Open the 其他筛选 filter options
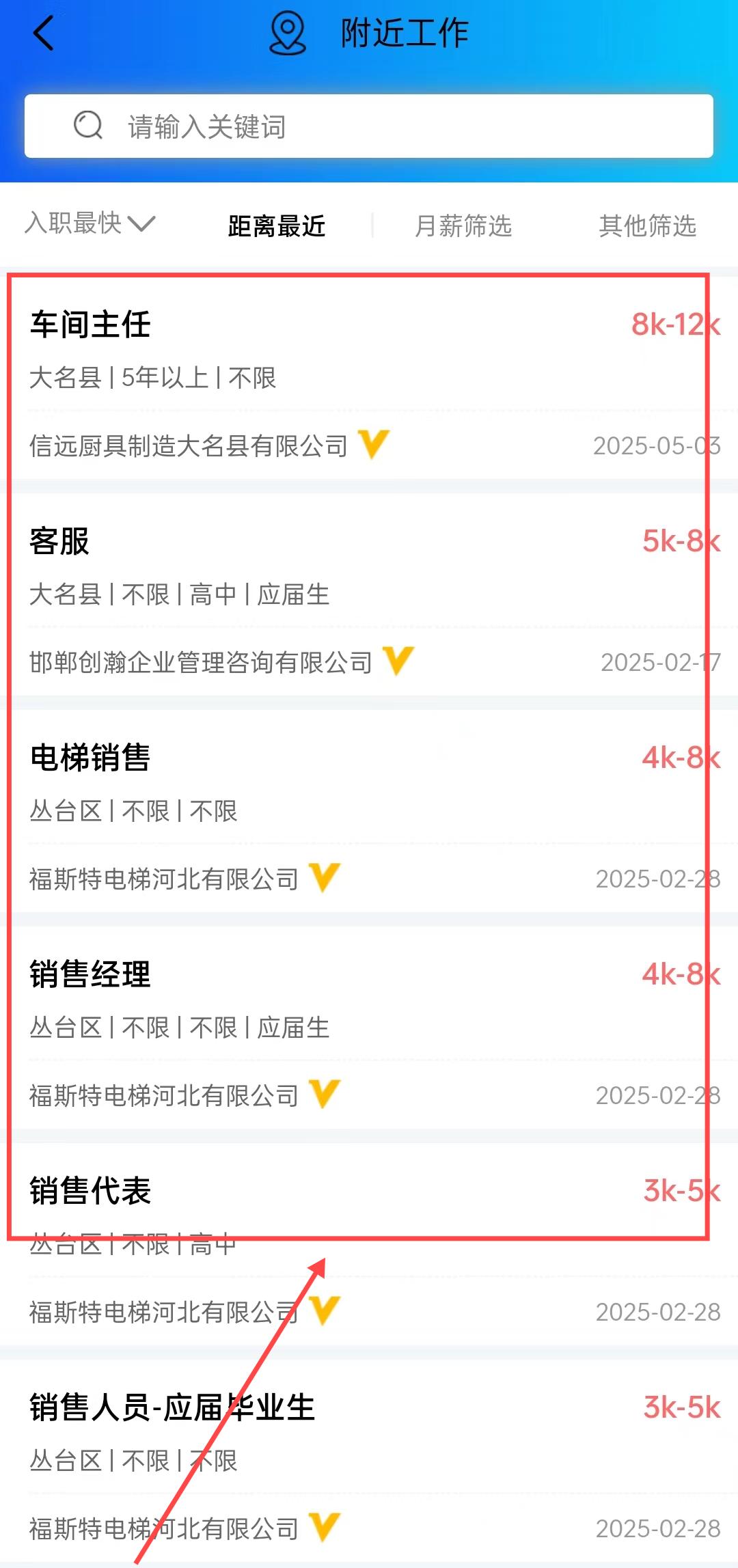Screen dimensions: 738x1568 (648, 225)
